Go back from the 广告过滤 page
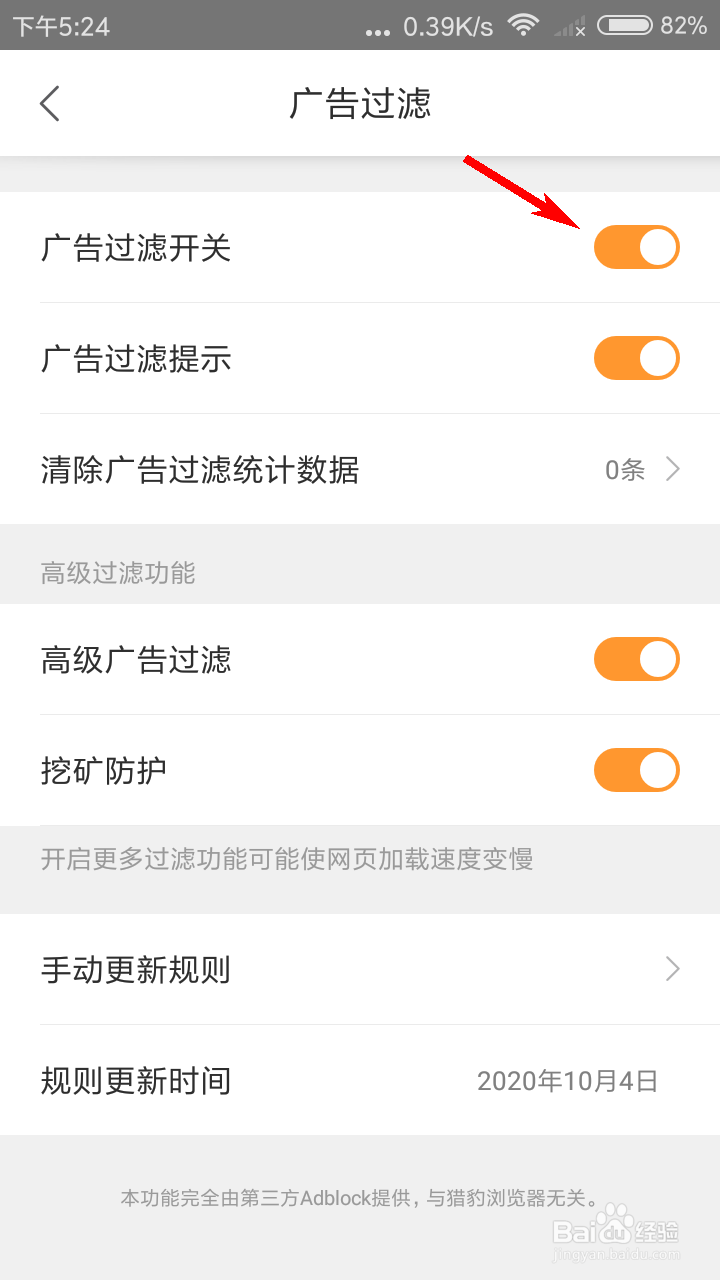Screen dimensions: 720x1280 click(50, 104)
